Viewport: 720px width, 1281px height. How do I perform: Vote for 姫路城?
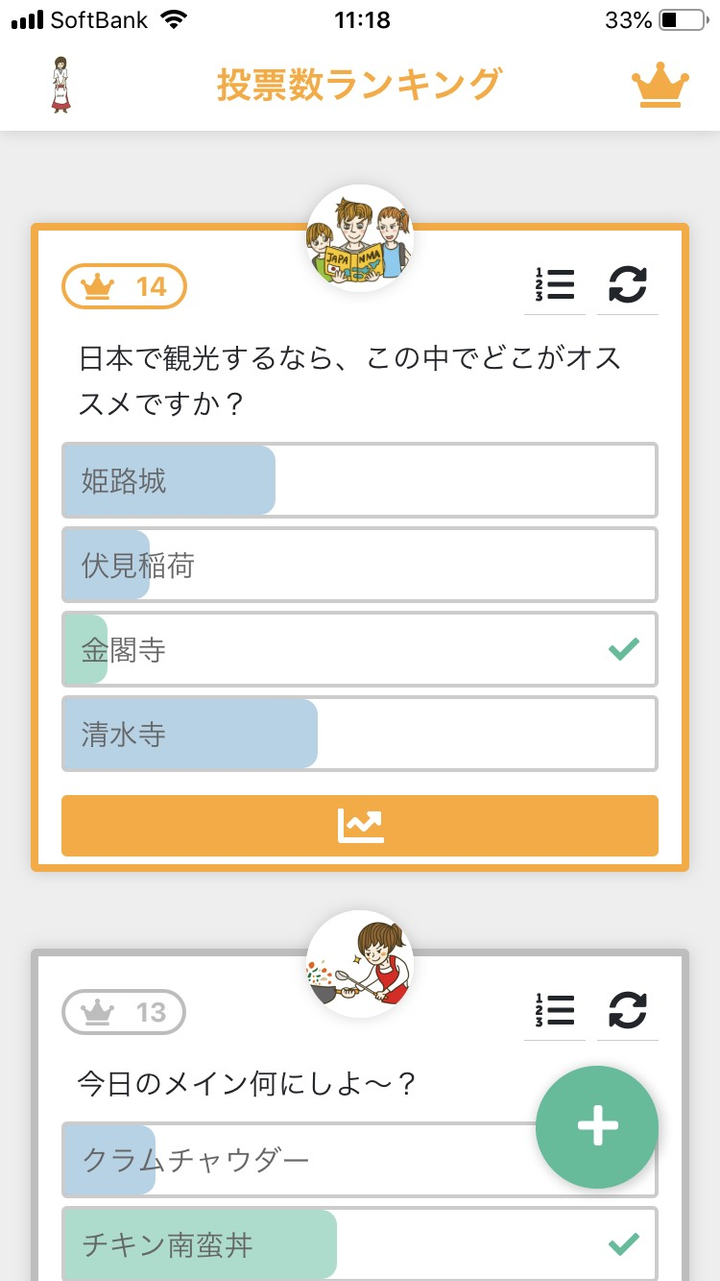point(360,480)
